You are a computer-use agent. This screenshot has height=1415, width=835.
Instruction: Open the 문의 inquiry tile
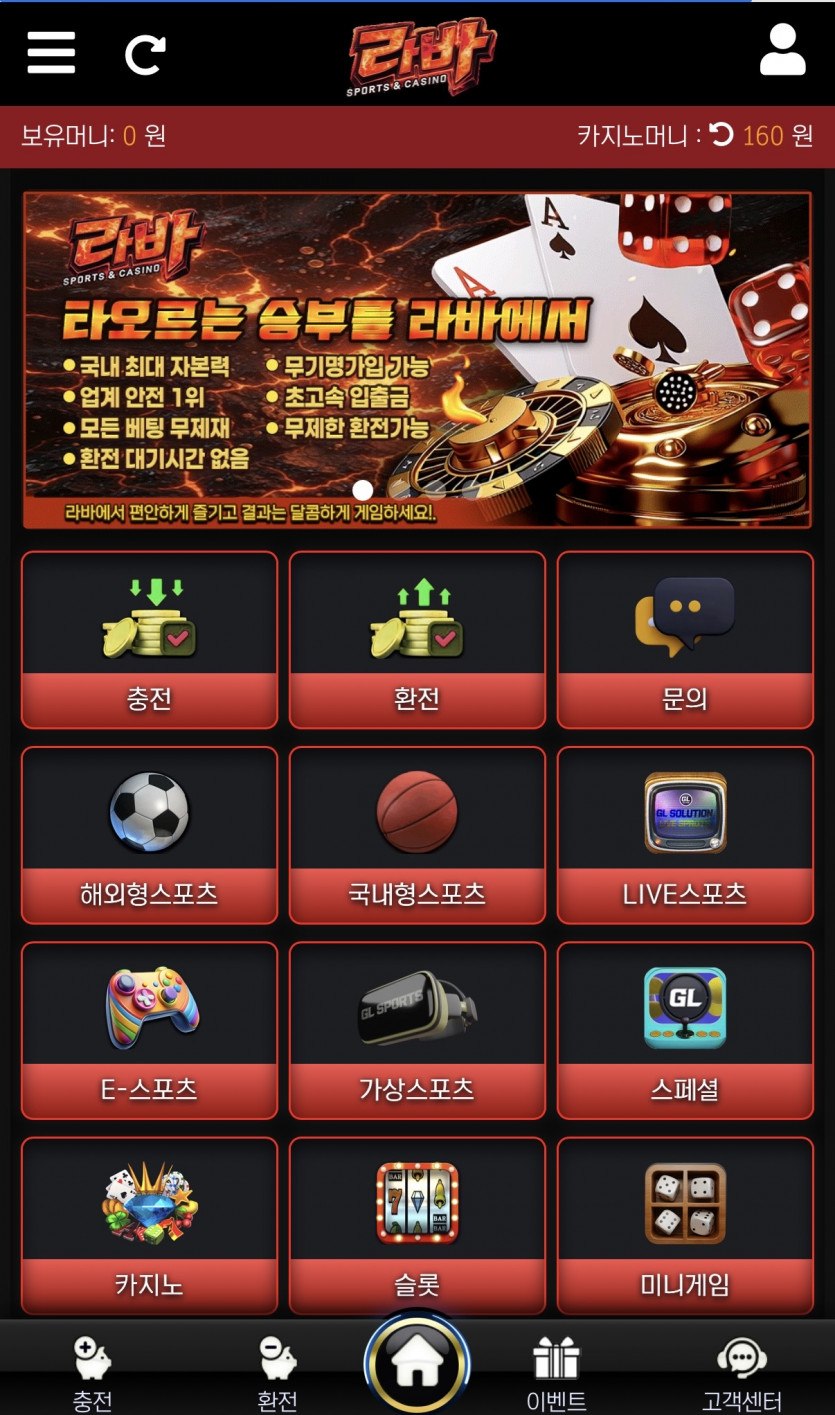(685, 640)
